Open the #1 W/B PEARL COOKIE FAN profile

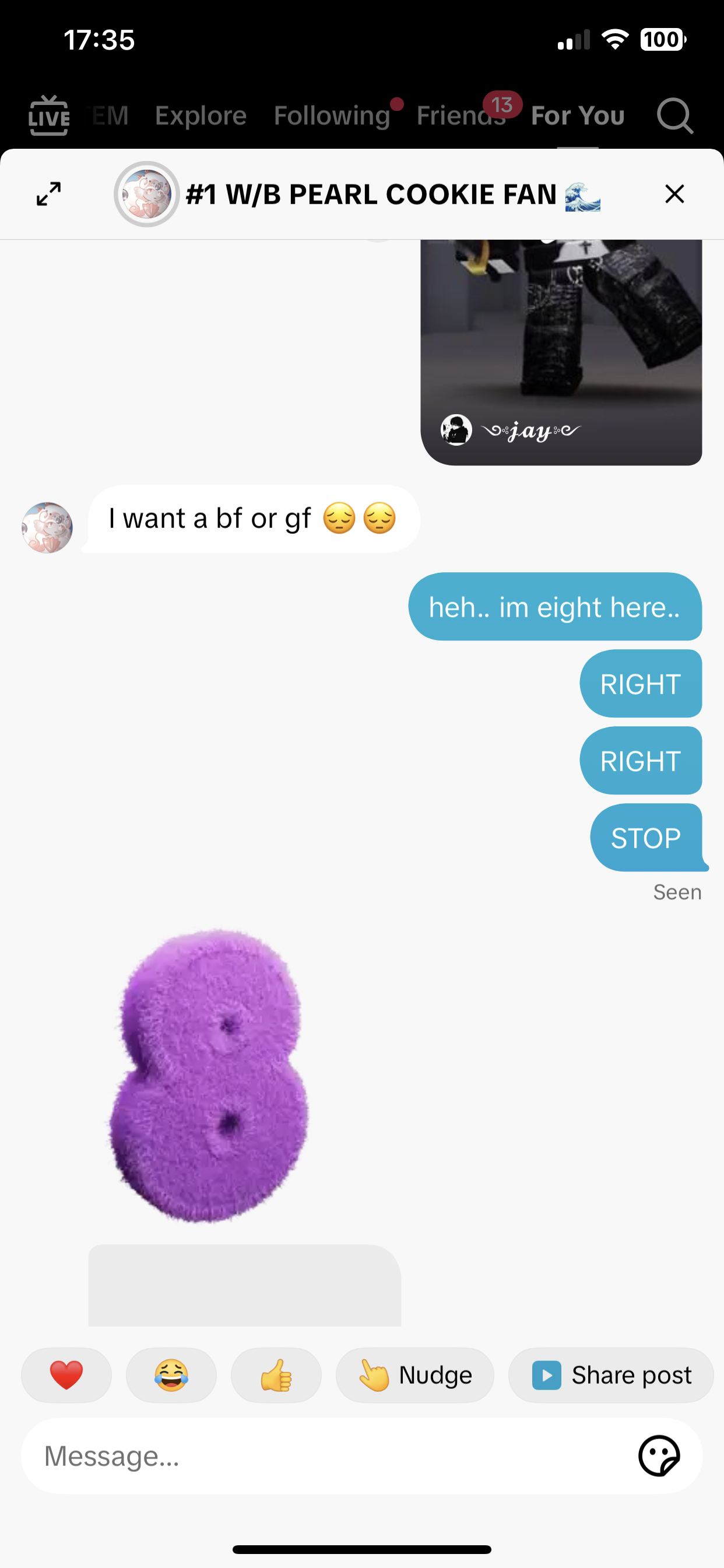(x=147, y=194)
